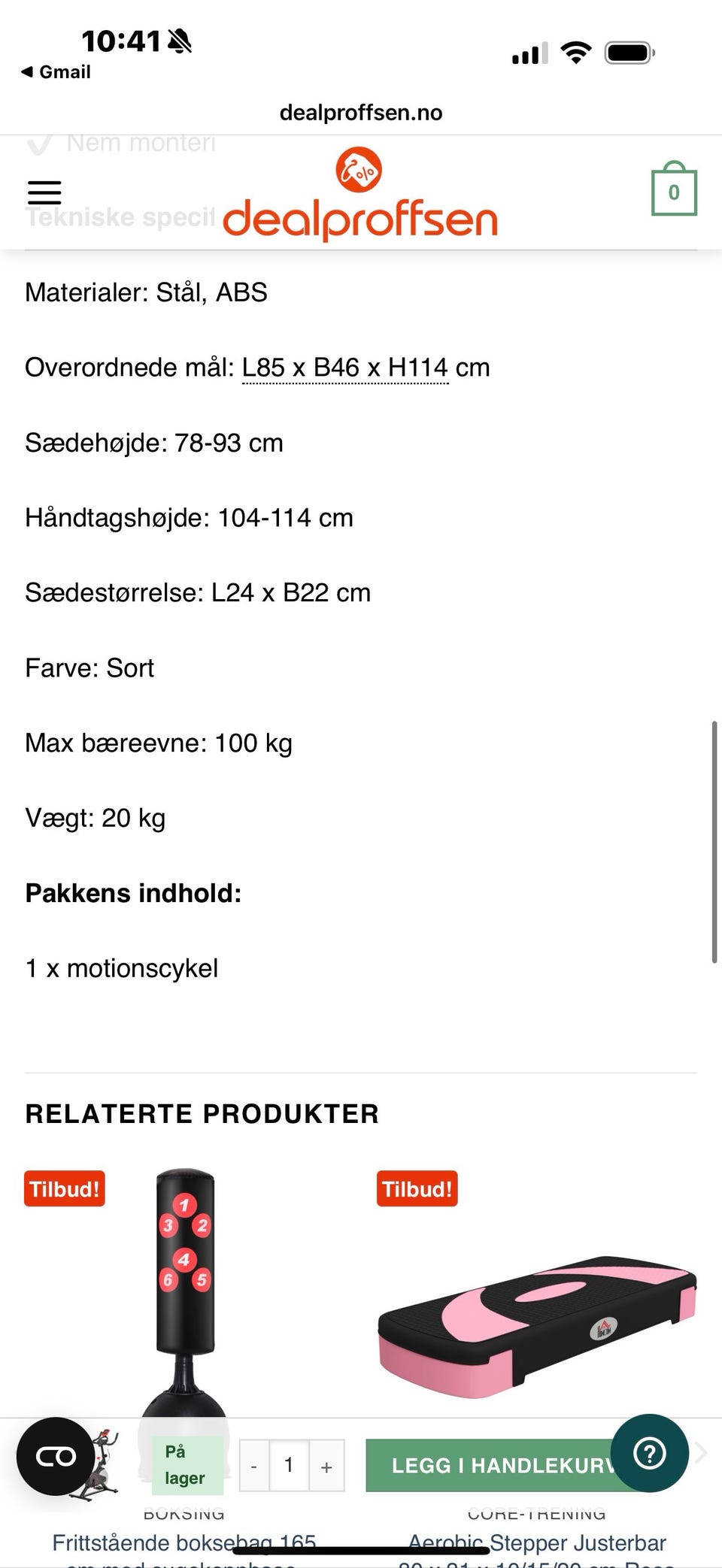Click the Tilbud! badge on the punching bag
722x1568 pixels.
(x=64, y=1188)
